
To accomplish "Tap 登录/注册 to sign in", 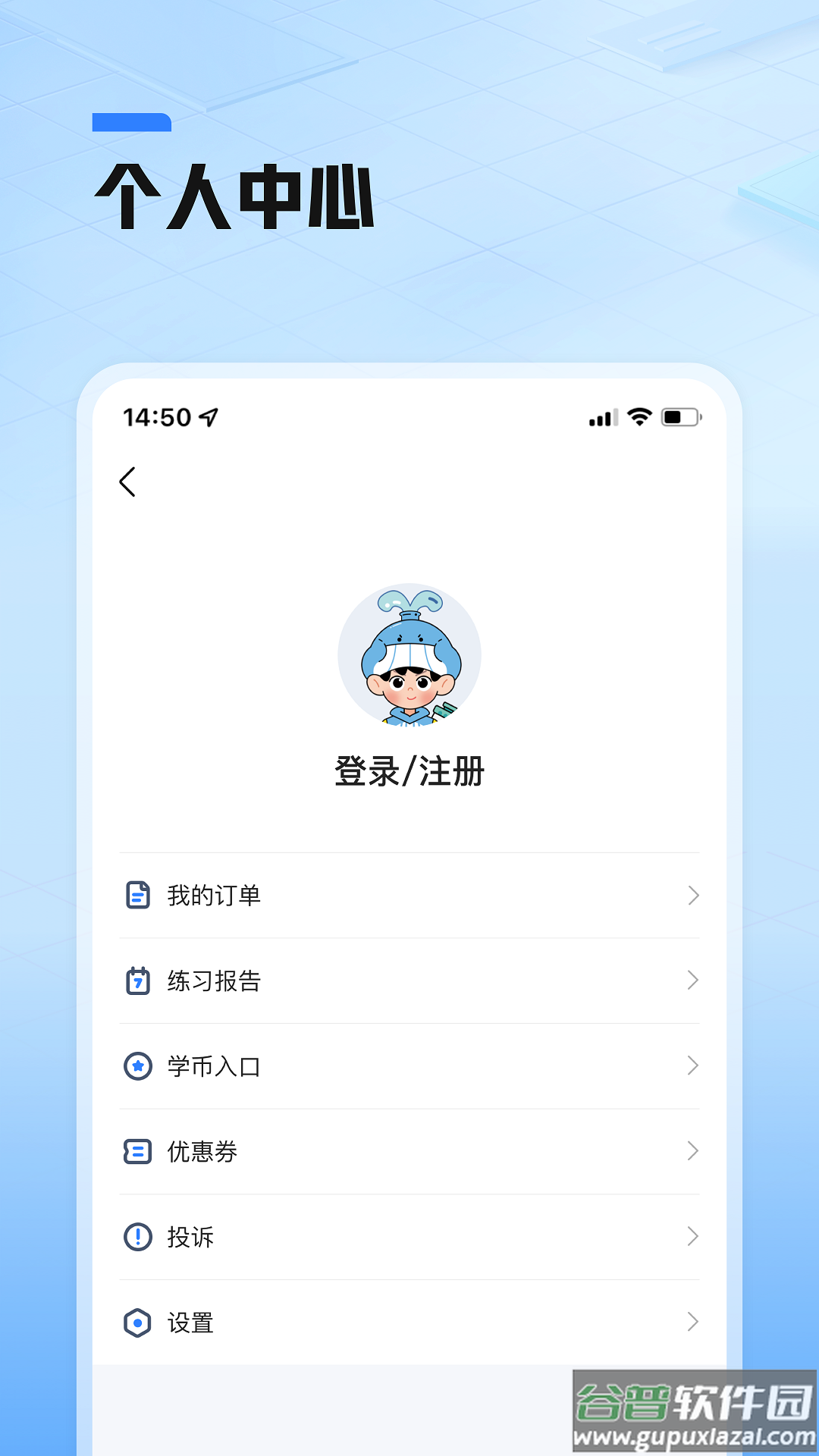I will 409,773.
